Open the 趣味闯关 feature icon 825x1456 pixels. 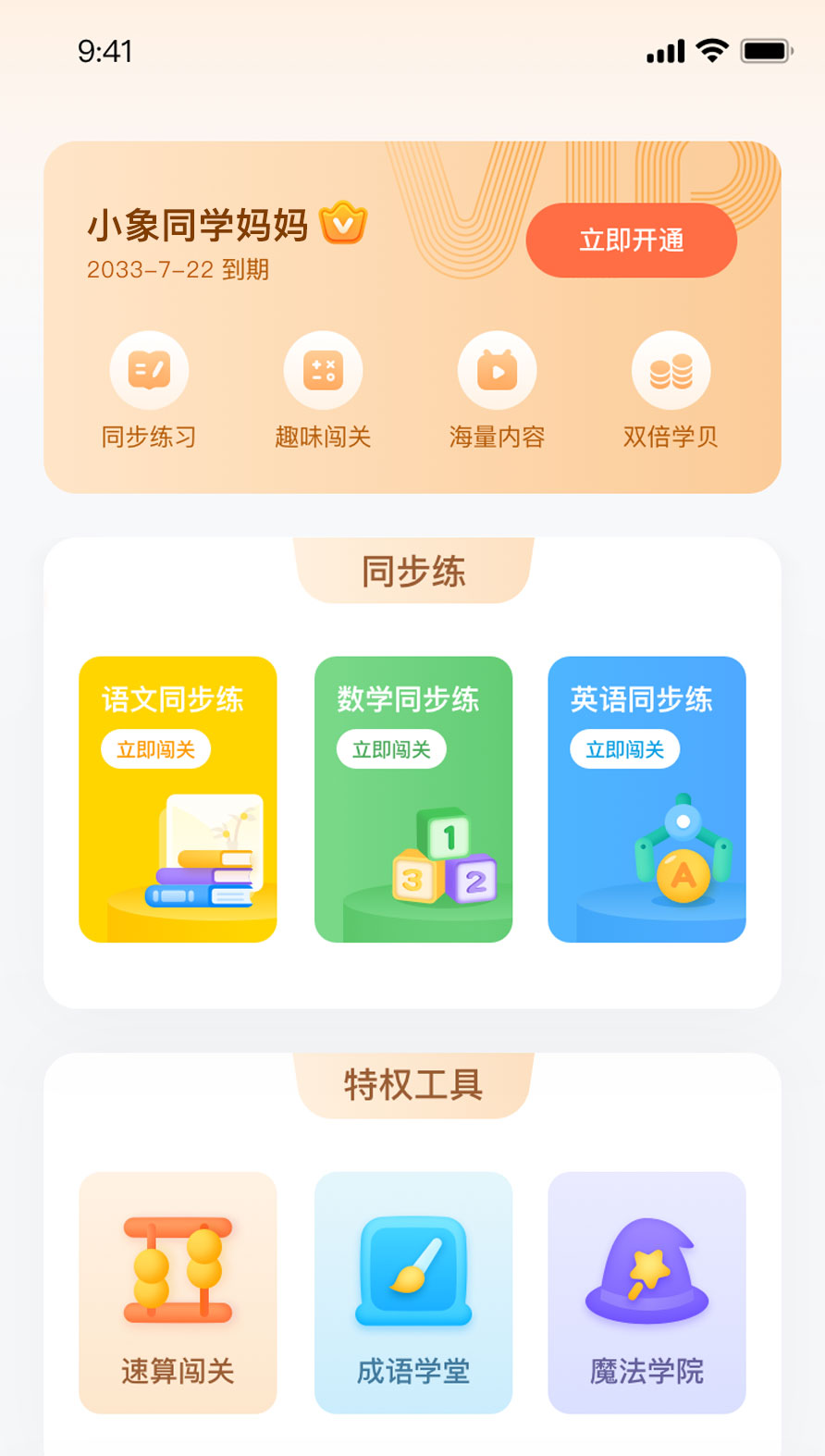click(323, 370)
